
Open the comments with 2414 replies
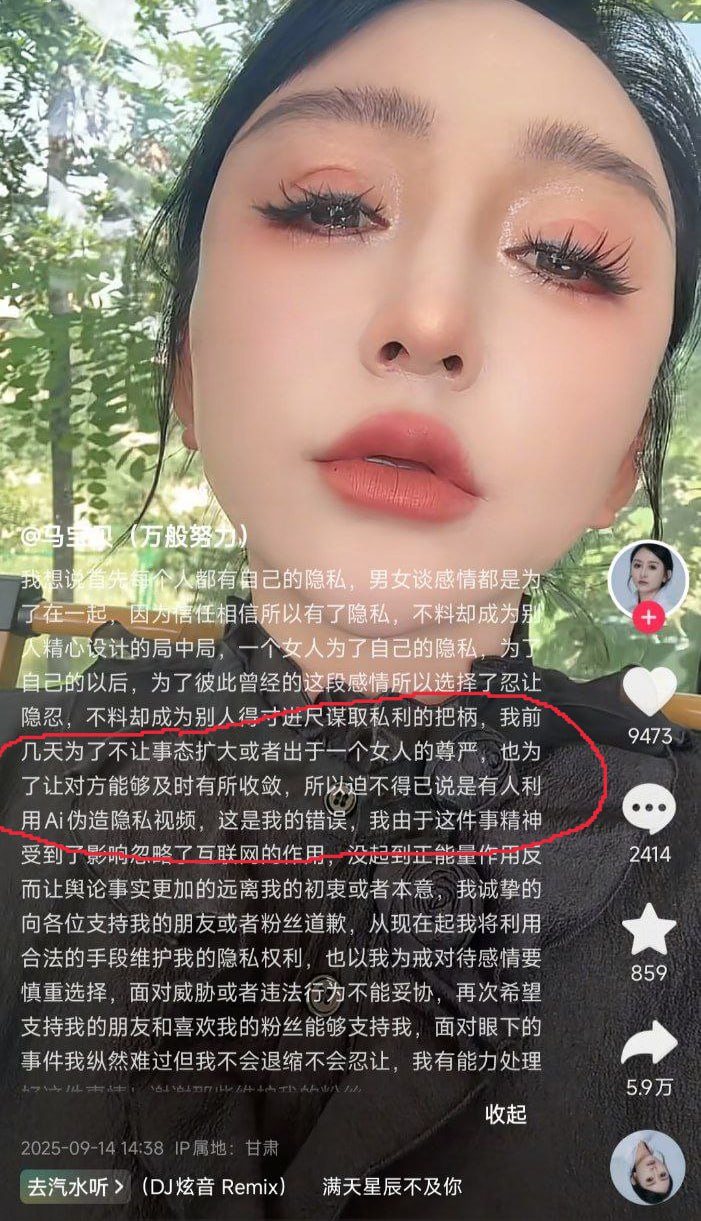point(649,808)
